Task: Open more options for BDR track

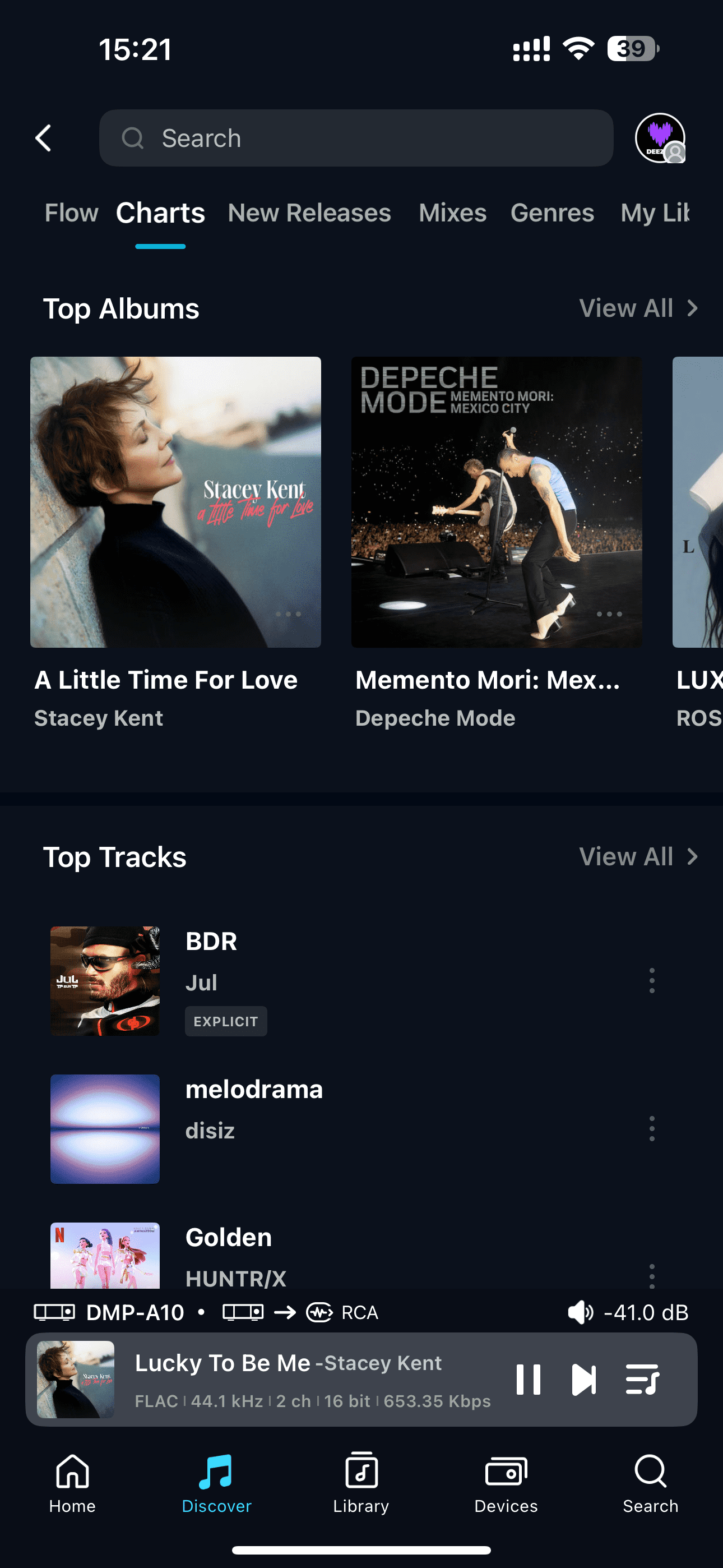Action: pos(652,981)
